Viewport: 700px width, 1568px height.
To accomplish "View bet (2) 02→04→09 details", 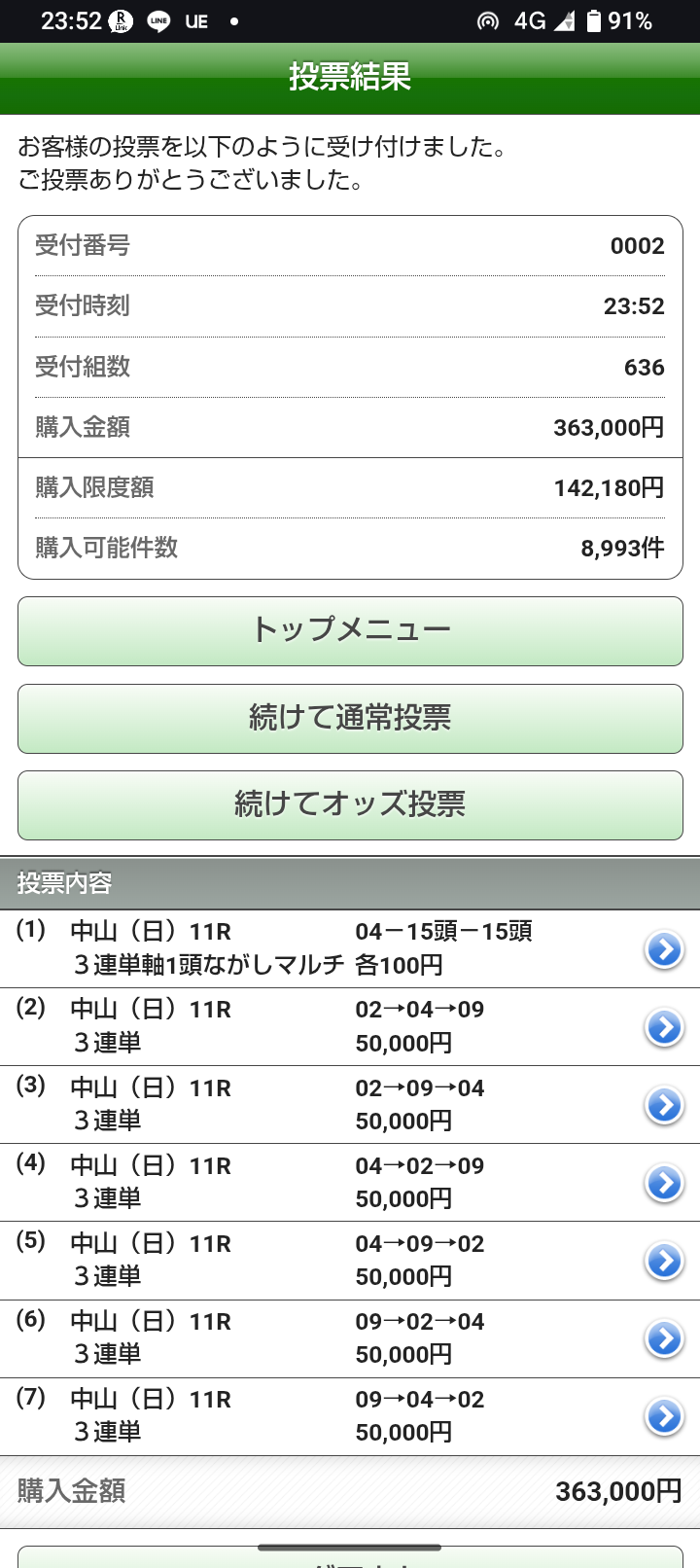I will [664, 1027].
